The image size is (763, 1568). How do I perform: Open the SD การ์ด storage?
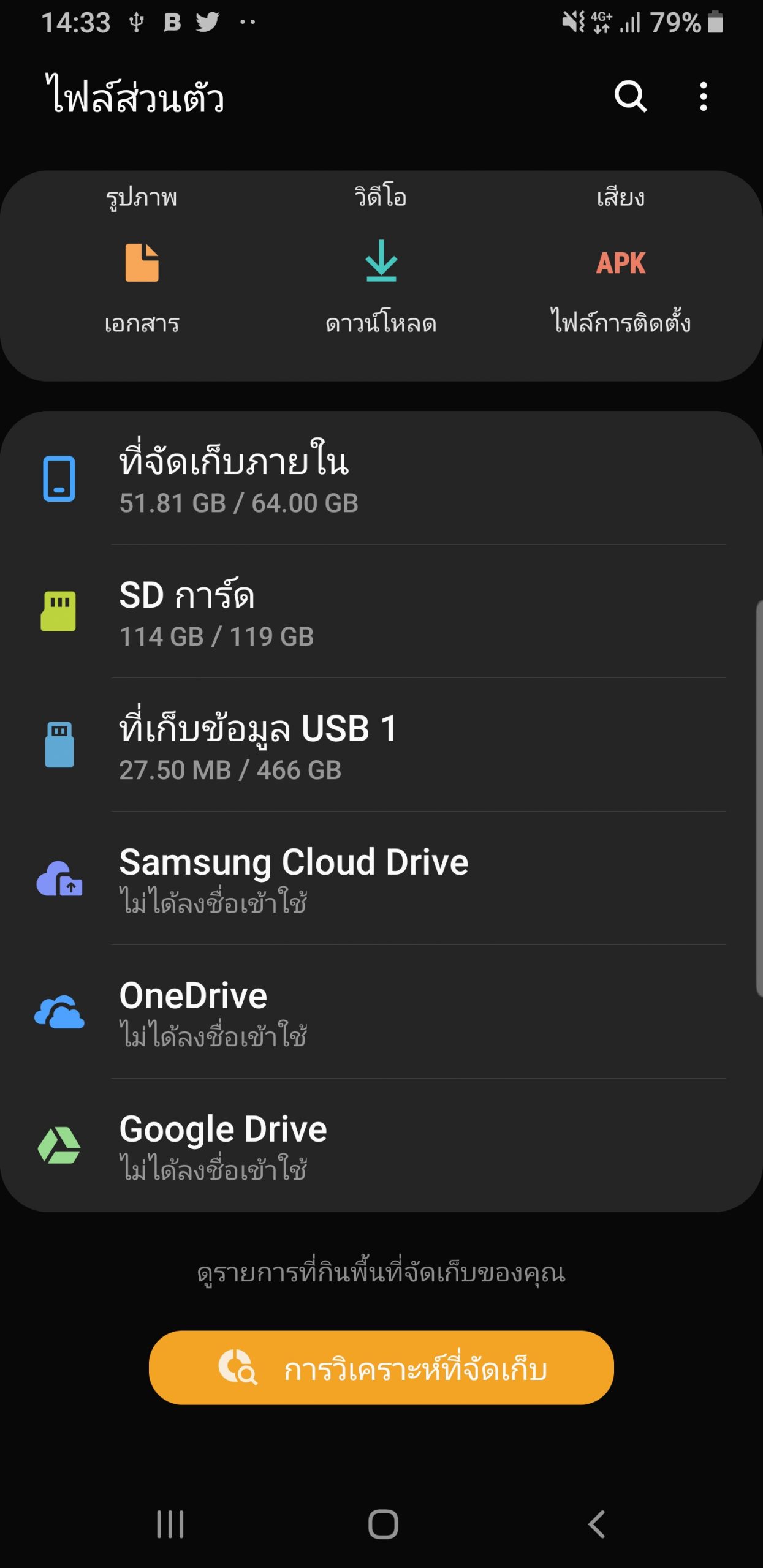coord(381,611)
